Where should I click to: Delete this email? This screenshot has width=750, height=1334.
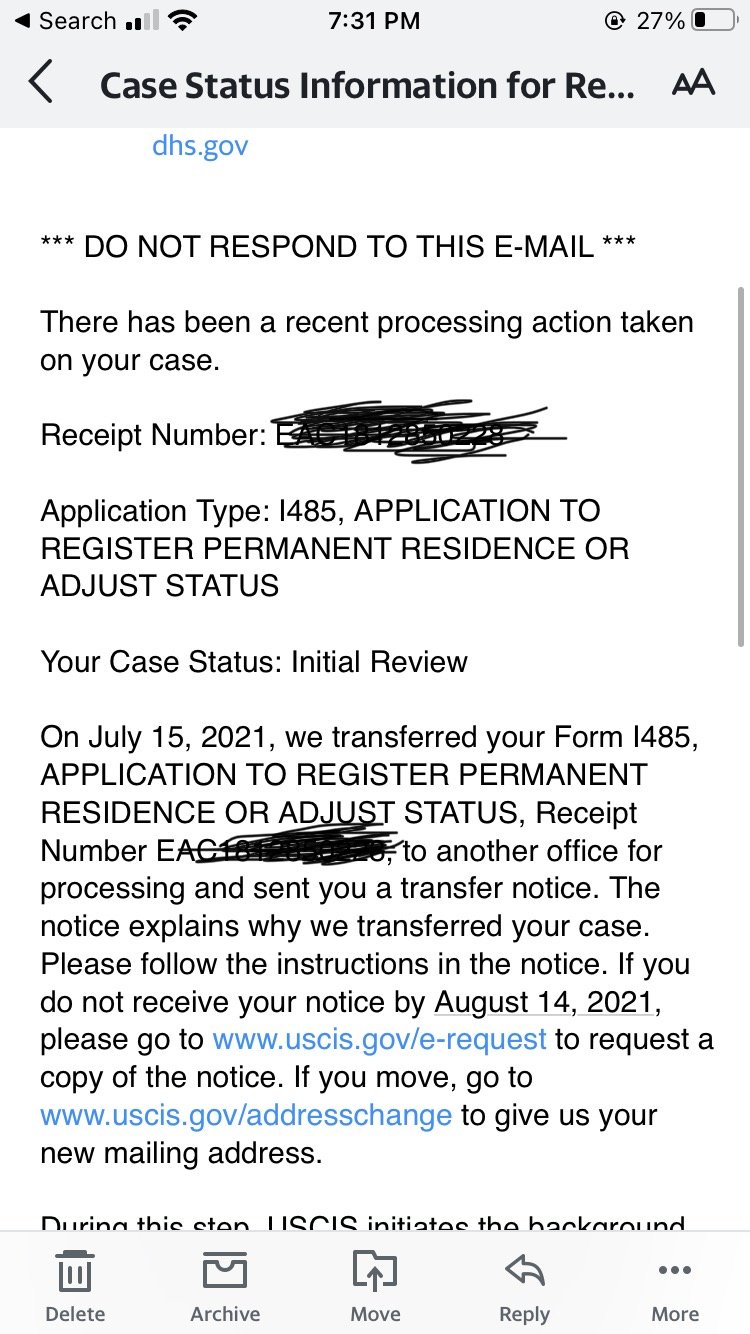[x=75, y=1285]
